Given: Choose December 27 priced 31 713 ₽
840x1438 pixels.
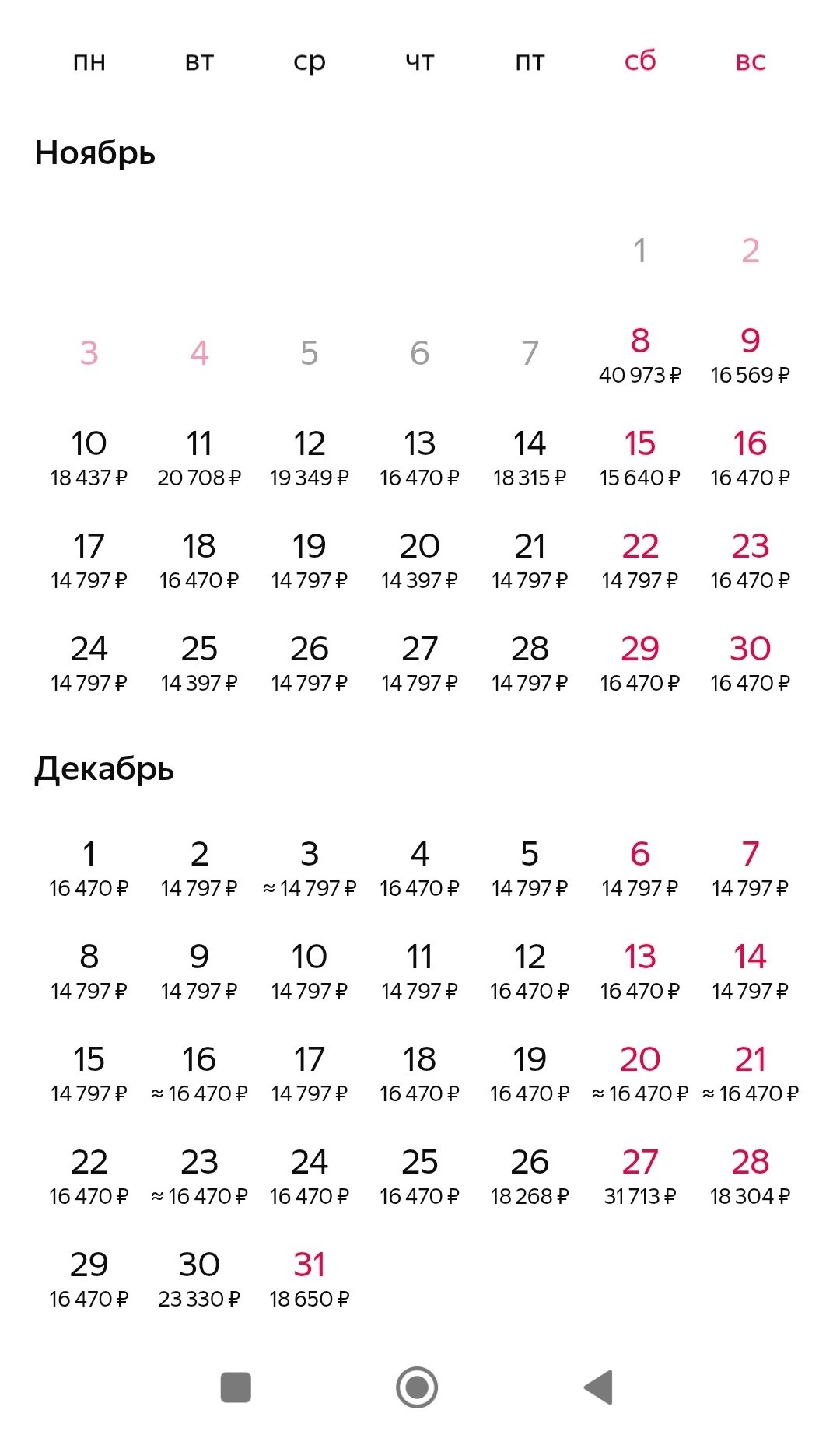Looking at the screenshot, I should click(640, 1176).
